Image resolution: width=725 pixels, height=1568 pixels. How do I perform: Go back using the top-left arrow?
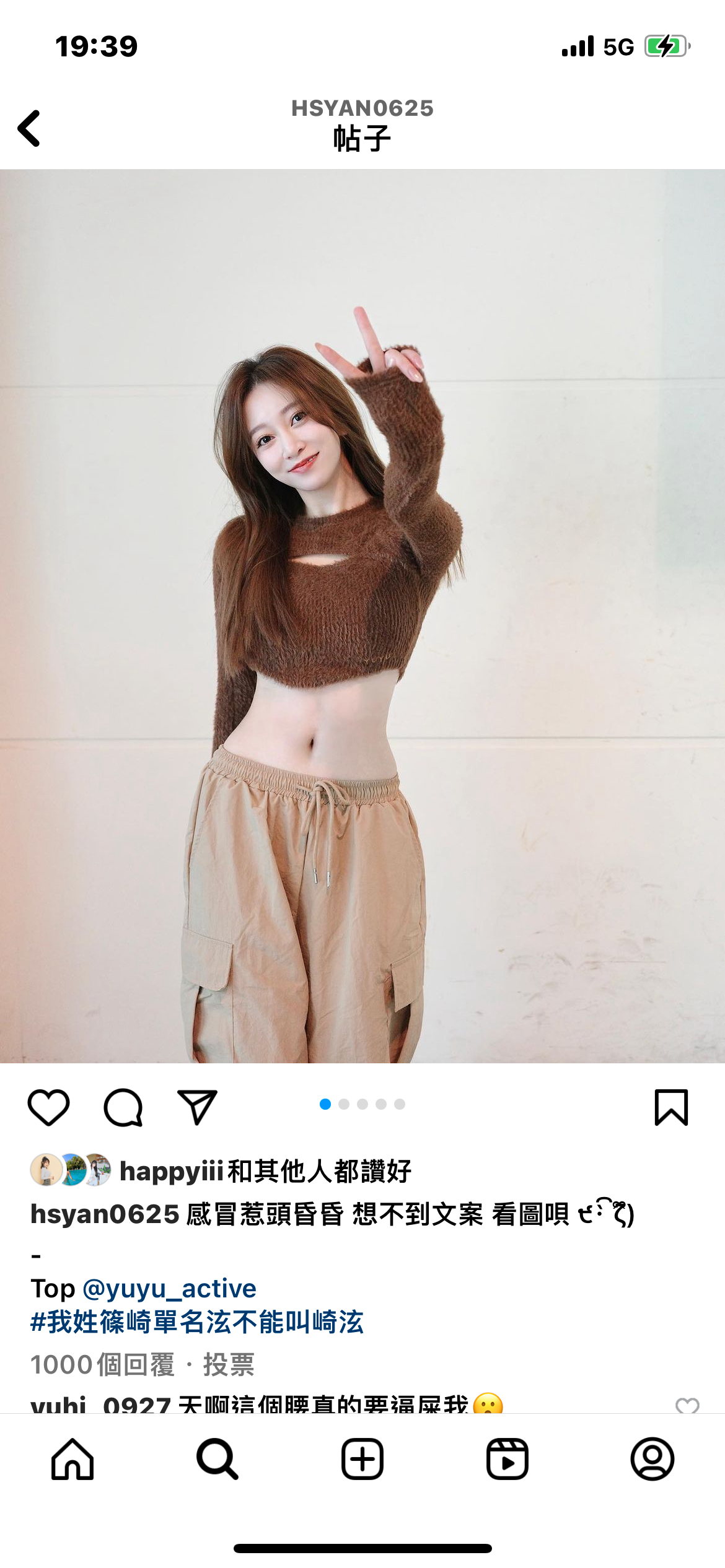click(29, 128)
